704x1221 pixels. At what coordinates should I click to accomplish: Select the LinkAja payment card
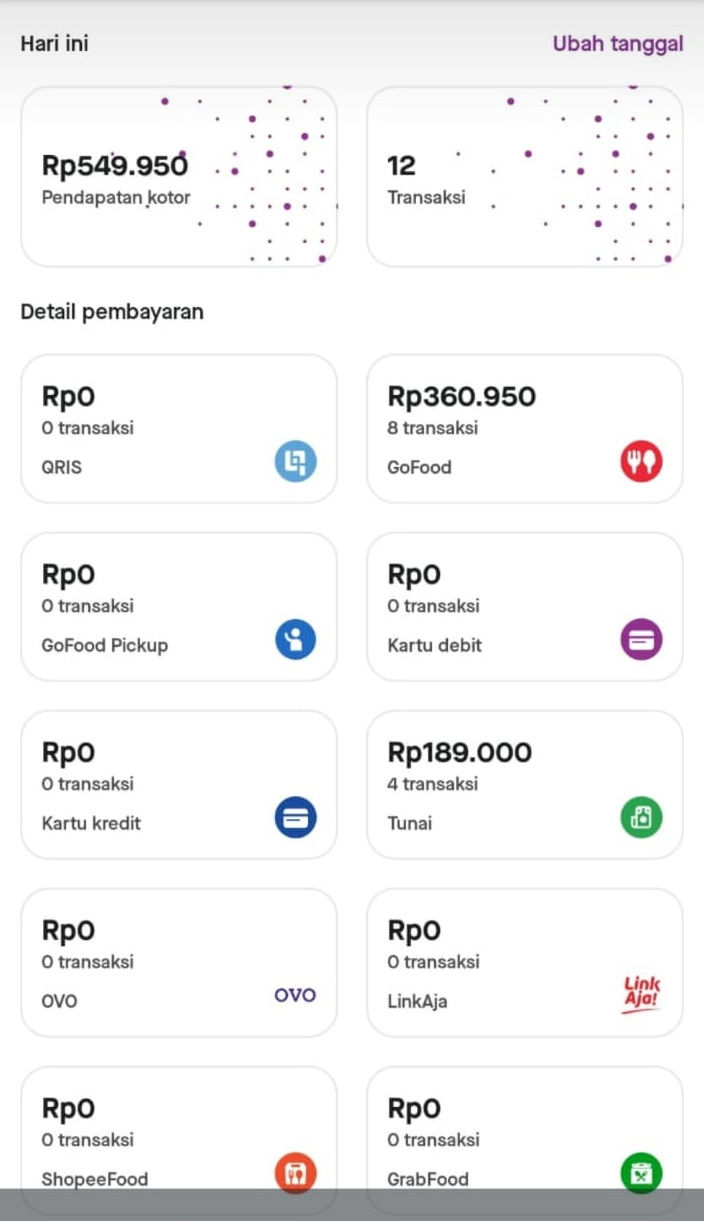click(525, 962)
